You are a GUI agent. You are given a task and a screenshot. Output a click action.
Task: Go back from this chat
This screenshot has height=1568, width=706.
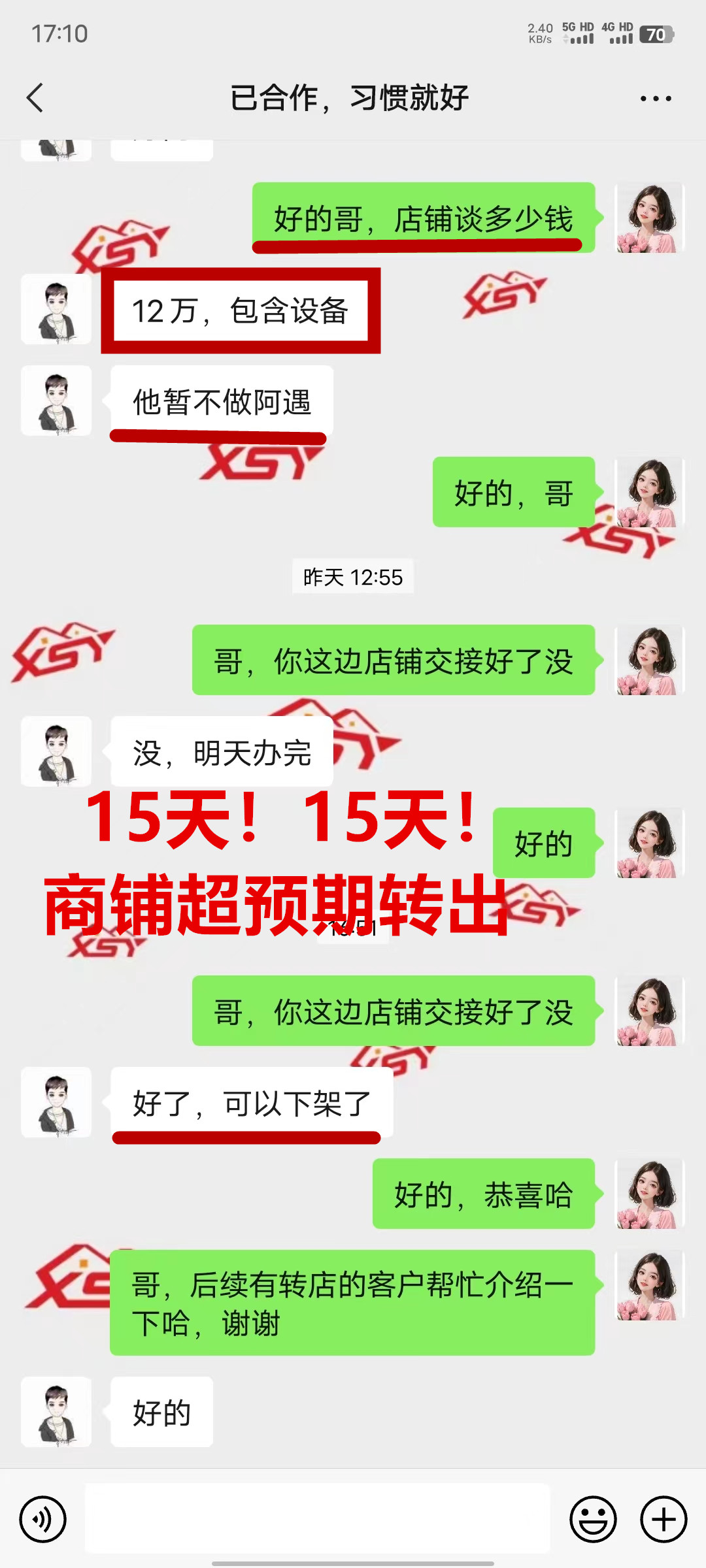click(x=35, y=98)
